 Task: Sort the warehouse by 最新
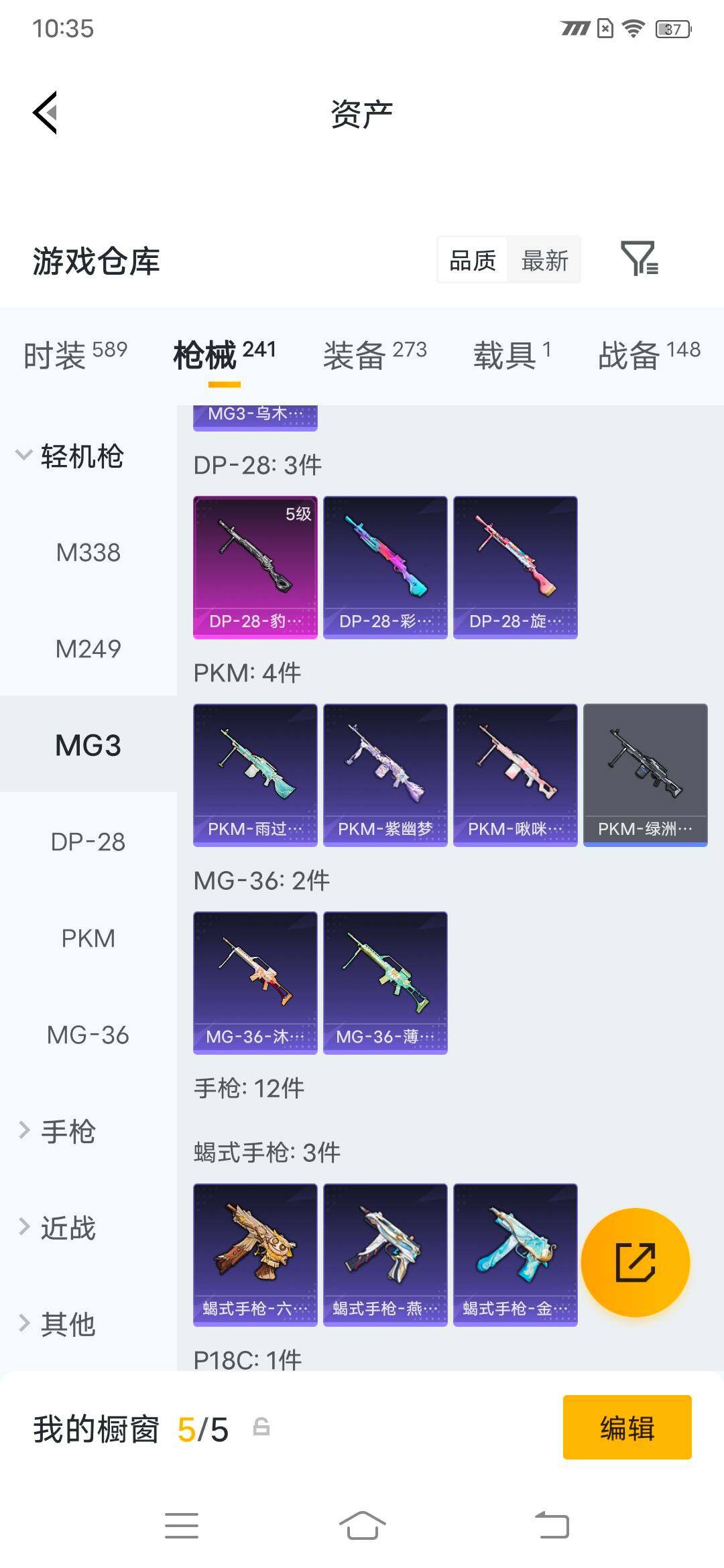click(544, 260)
